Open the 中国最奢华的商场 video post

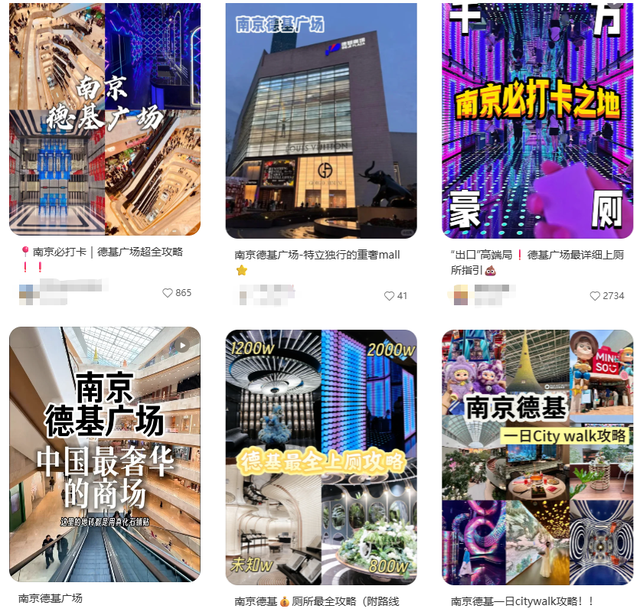point(104,455)
